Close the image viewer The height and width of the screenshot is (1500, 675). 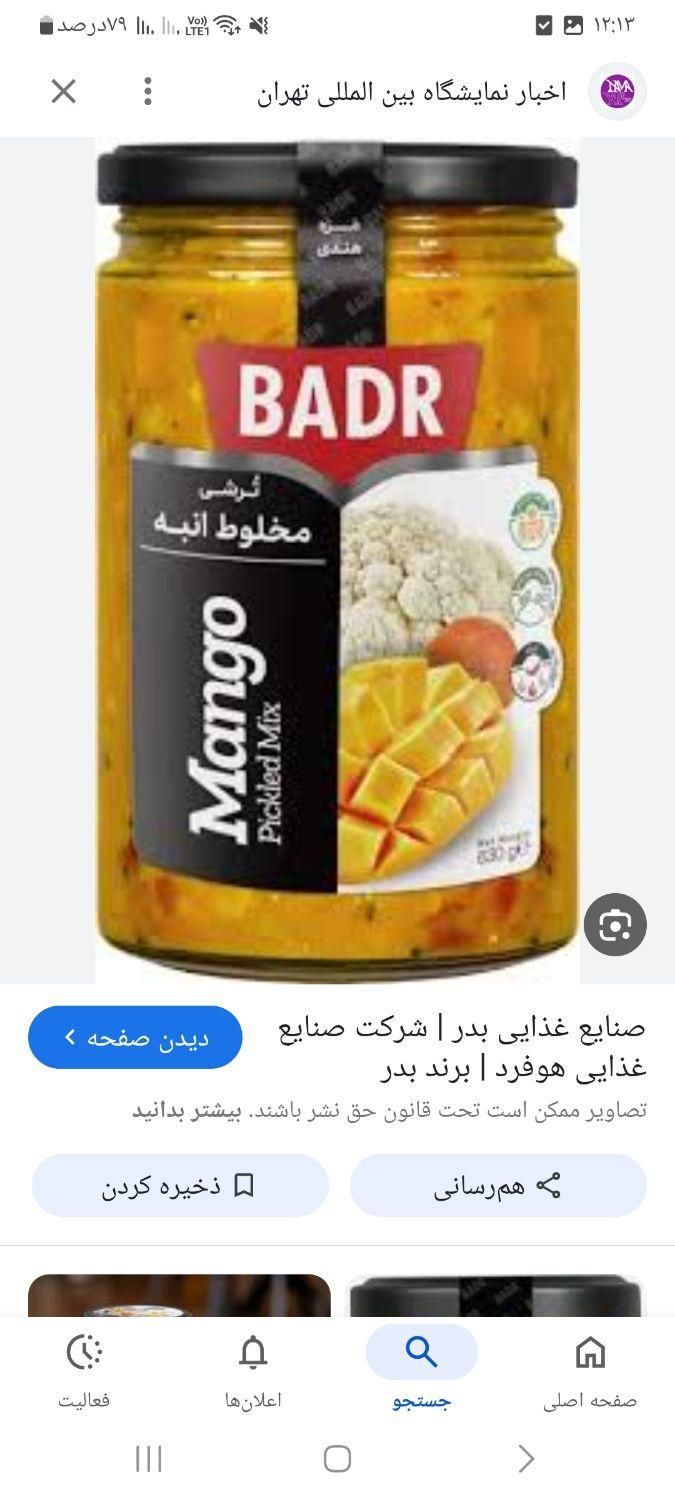click(63, 92)
